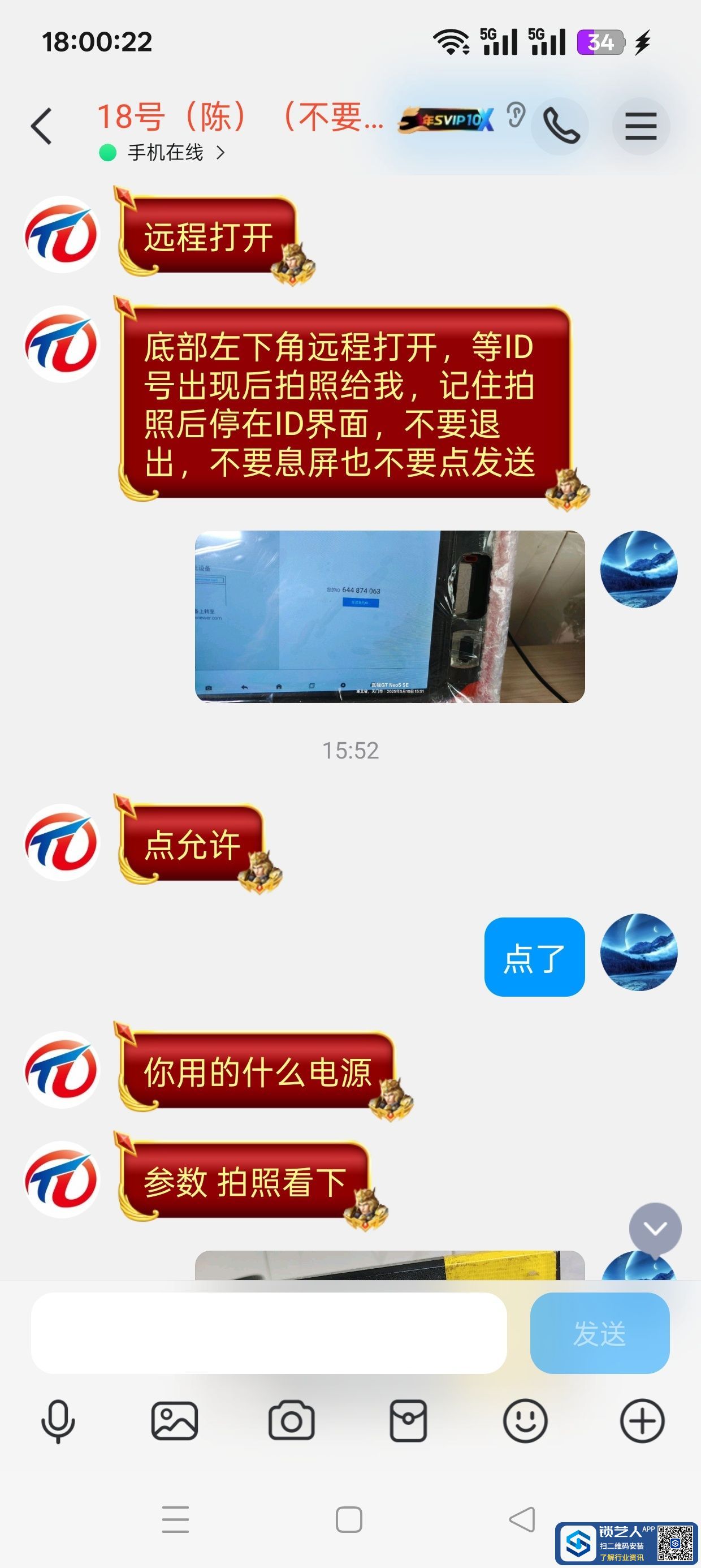Open the emoji panel
The height and width of the screenshot is (1568, 701).
pos(525,1421)
